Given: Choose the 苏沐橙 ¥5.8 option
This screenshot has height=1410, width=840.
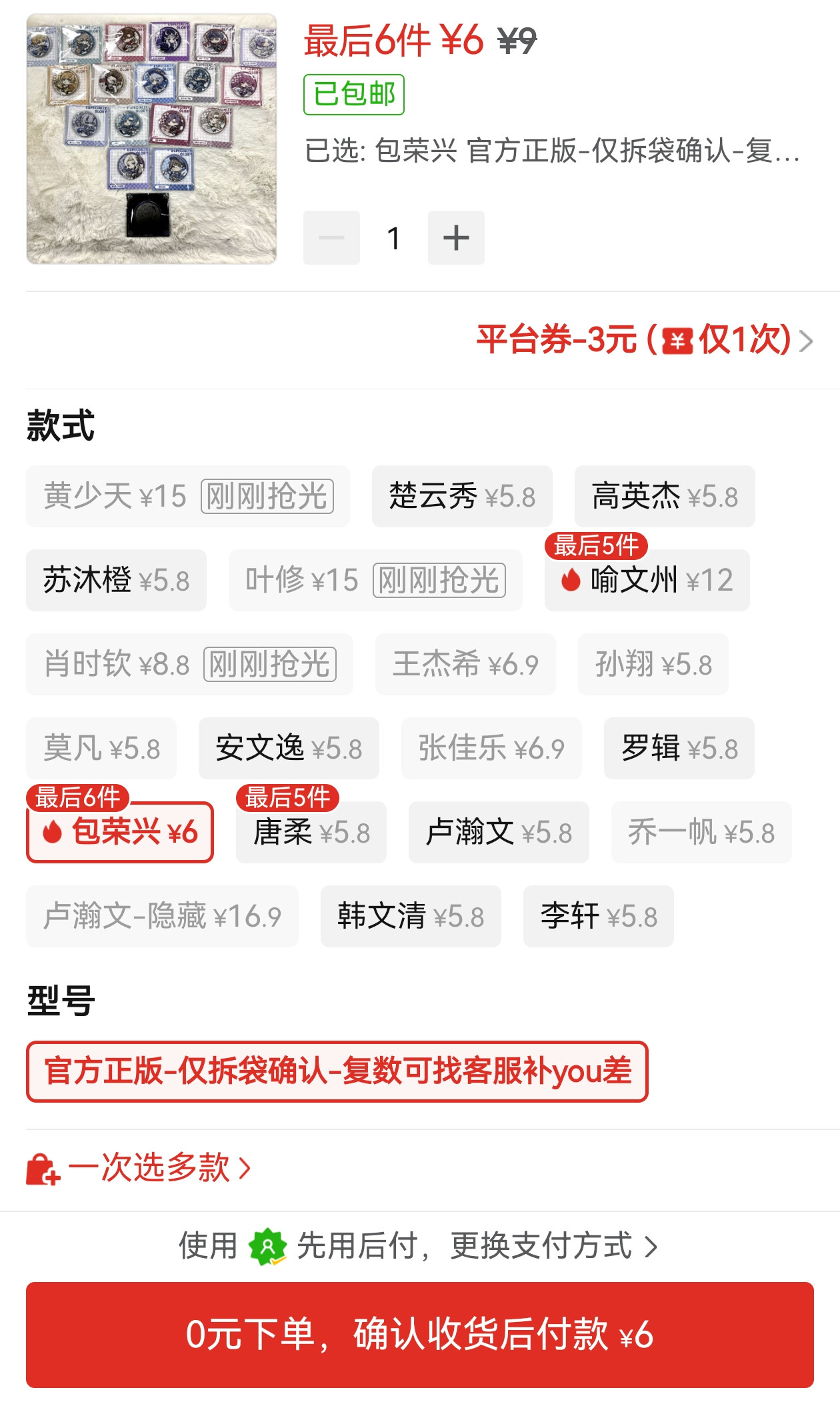Looking at the screenshot, I should (x=116, y=581).
